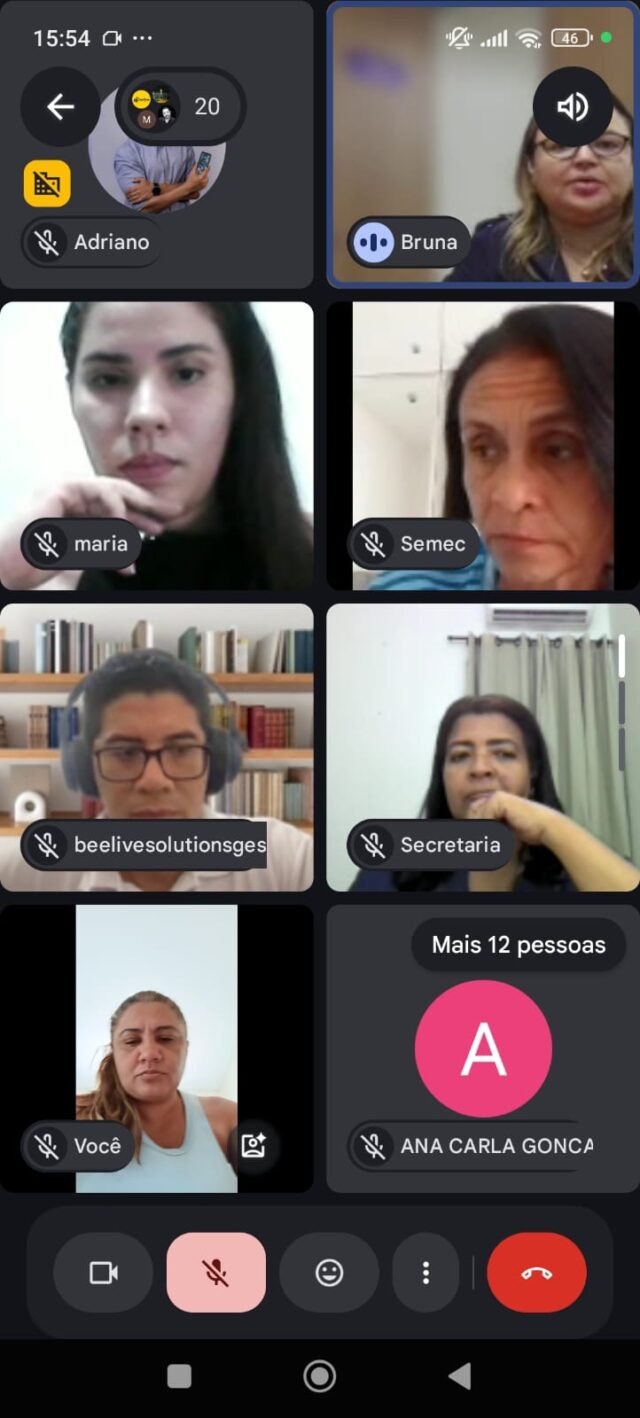Open the emoji reactions
Viewport: 640px width, 1418px height.
pyautogui.click(x=329, y=1272)
